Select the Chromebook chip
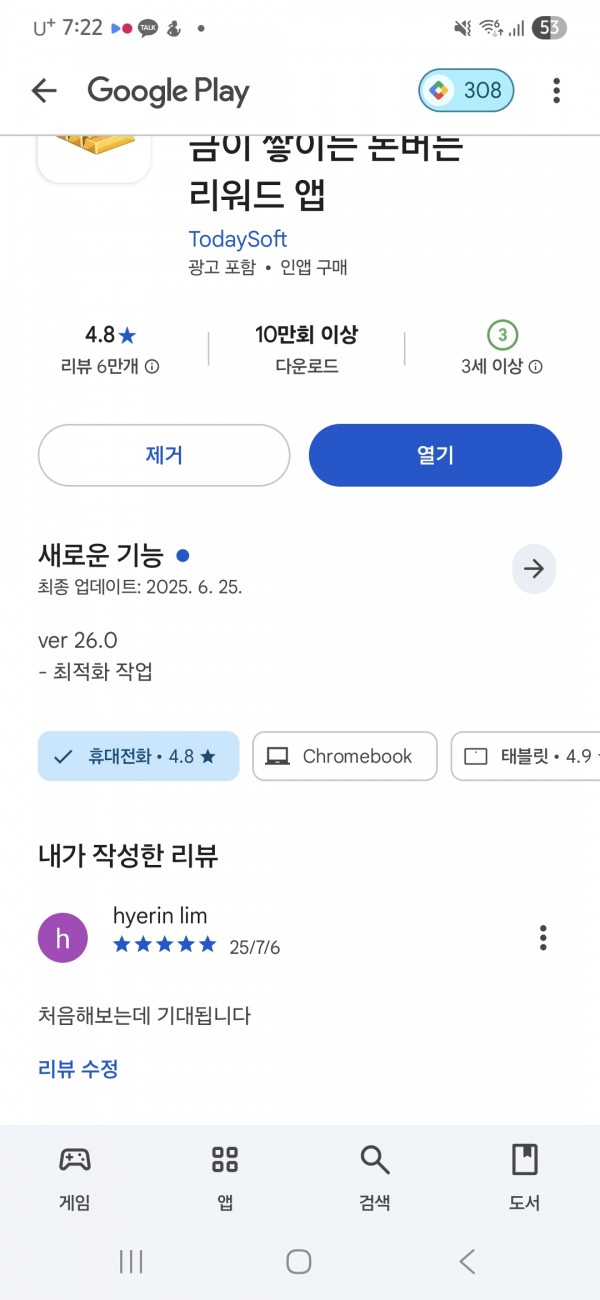The height and width of the screenshot is (1300, 600). 345,756
